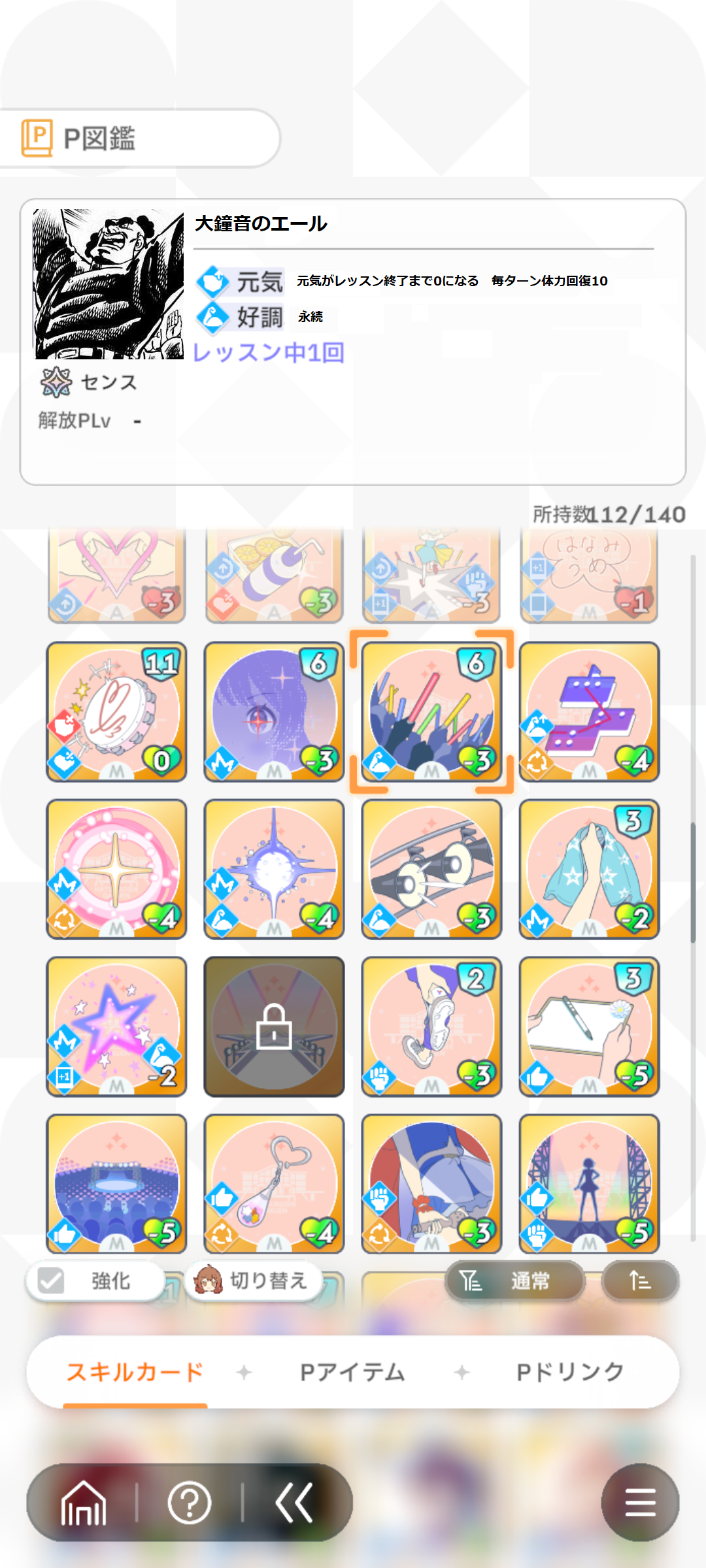Select the blue star towel card
The width and height of the screenshot is (706, 1568).
coord(589,869)
